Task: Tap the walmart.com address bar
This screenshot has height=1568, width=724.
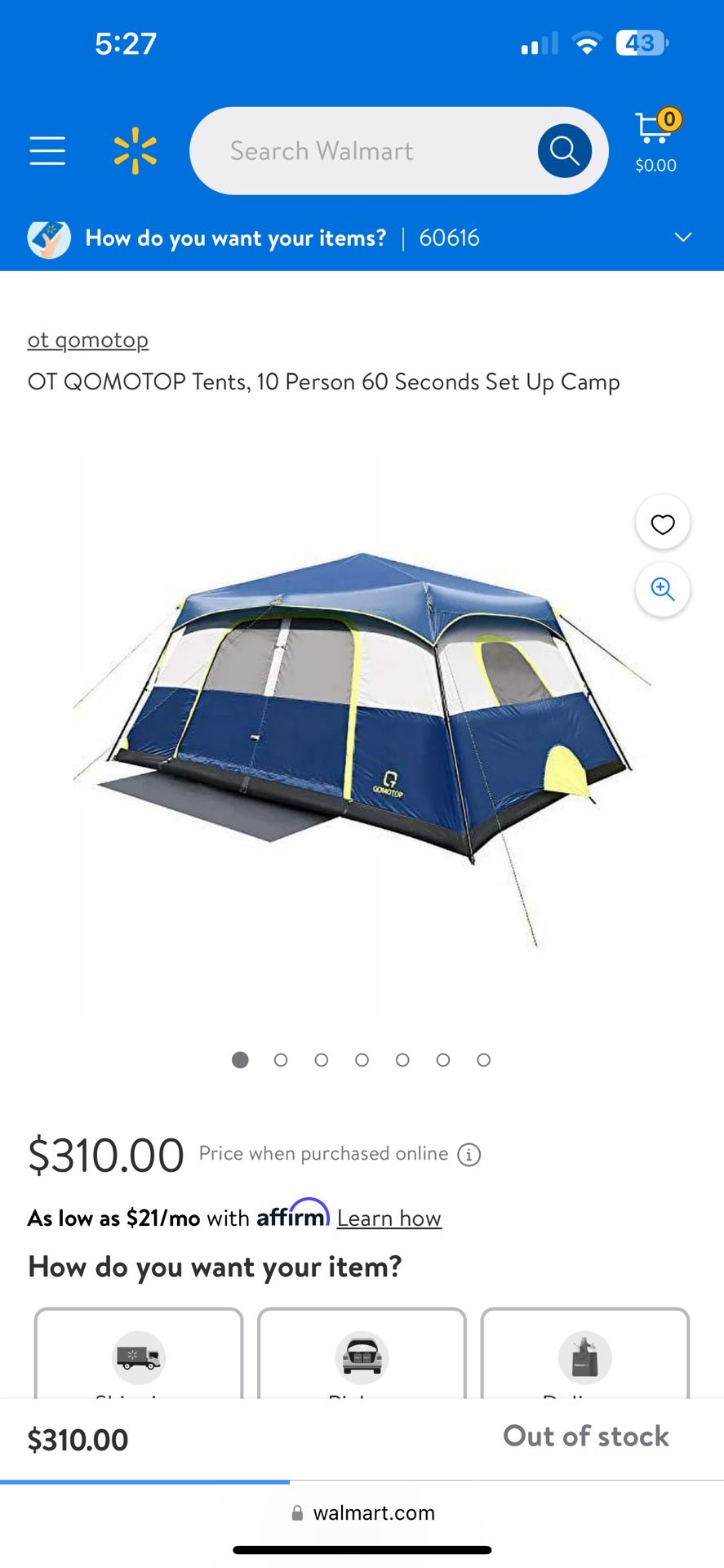Action: 362,1512
